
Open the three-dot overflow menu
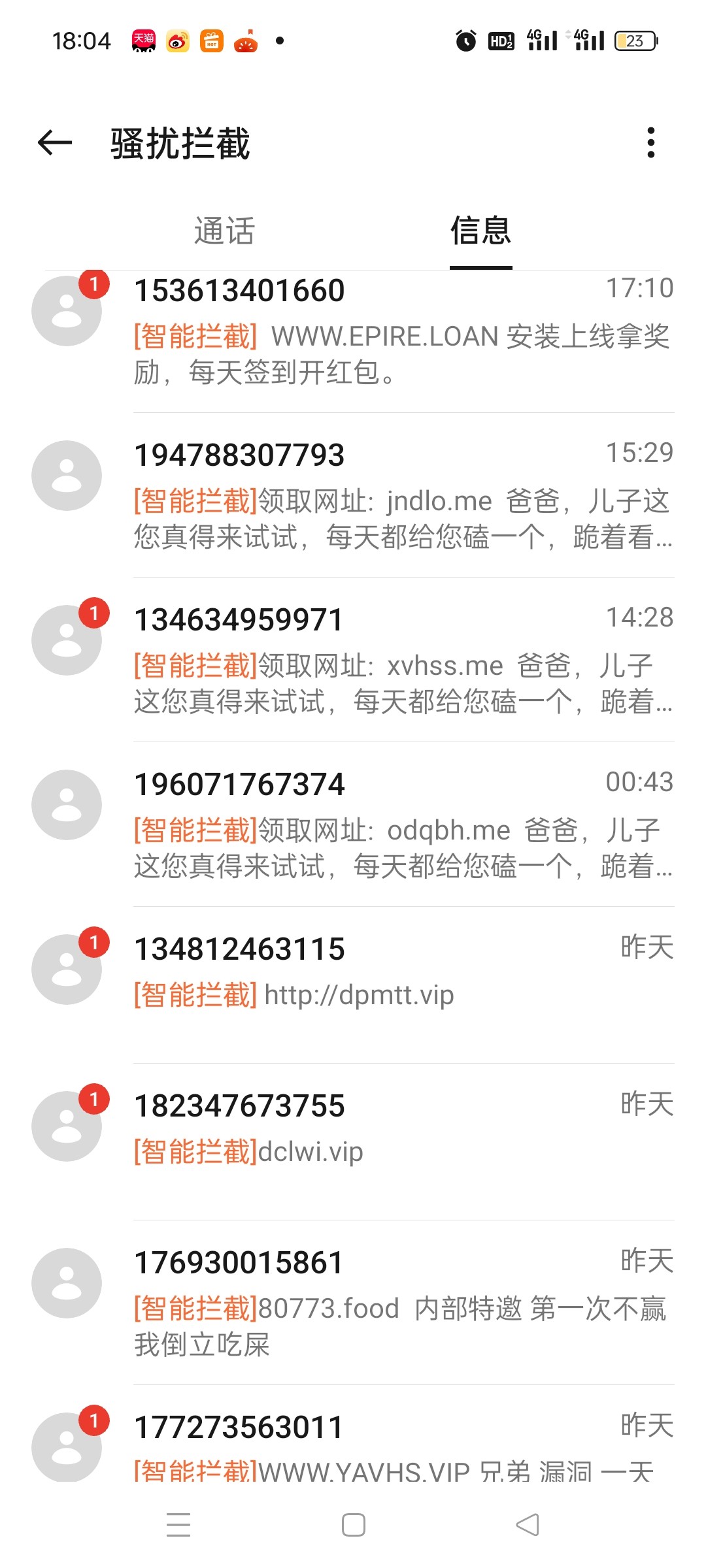pyautogui.click(x=650, y=142)
